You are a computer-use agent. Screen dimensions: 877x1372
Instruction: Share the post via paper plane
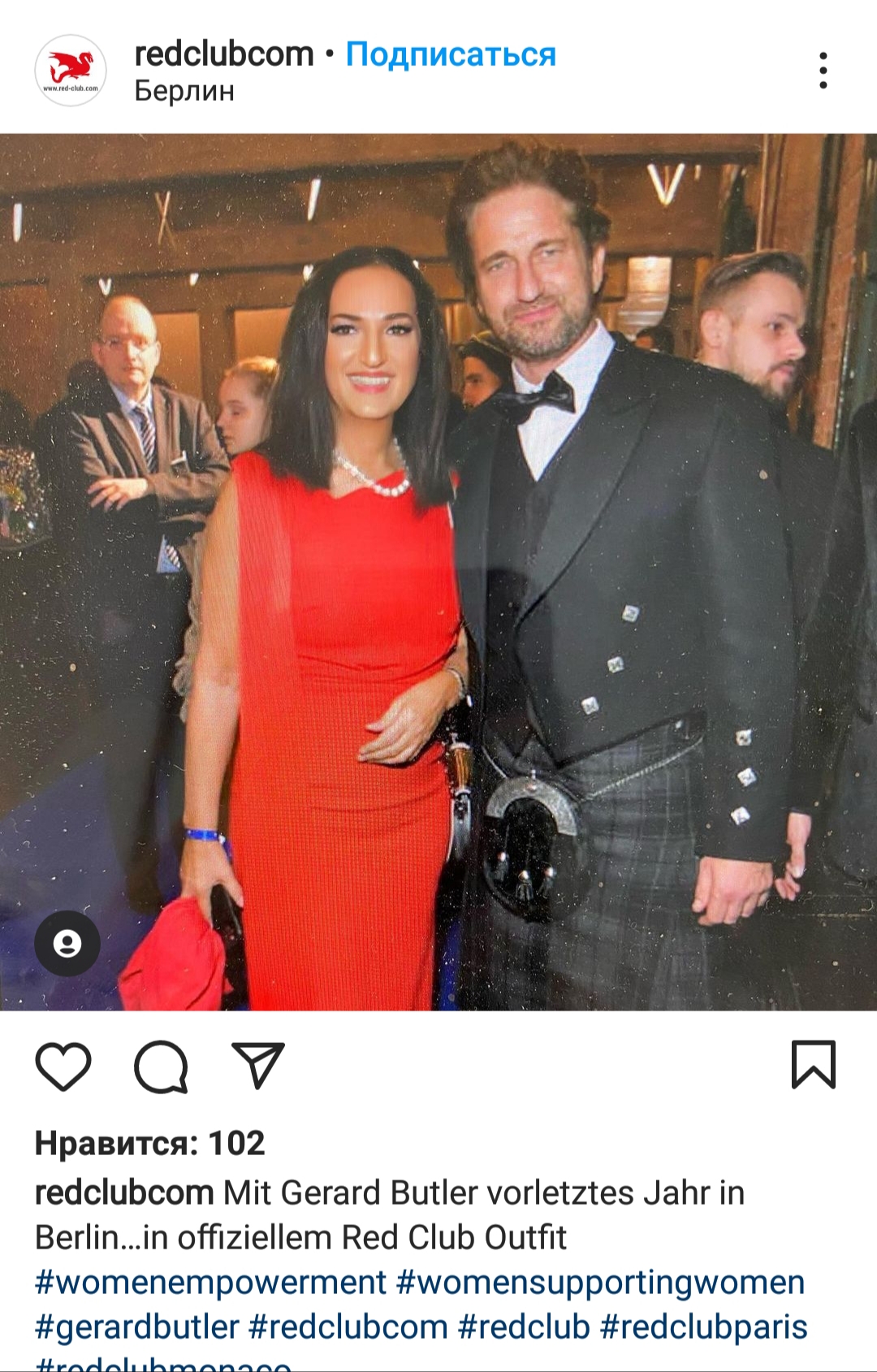point(258,1065)
